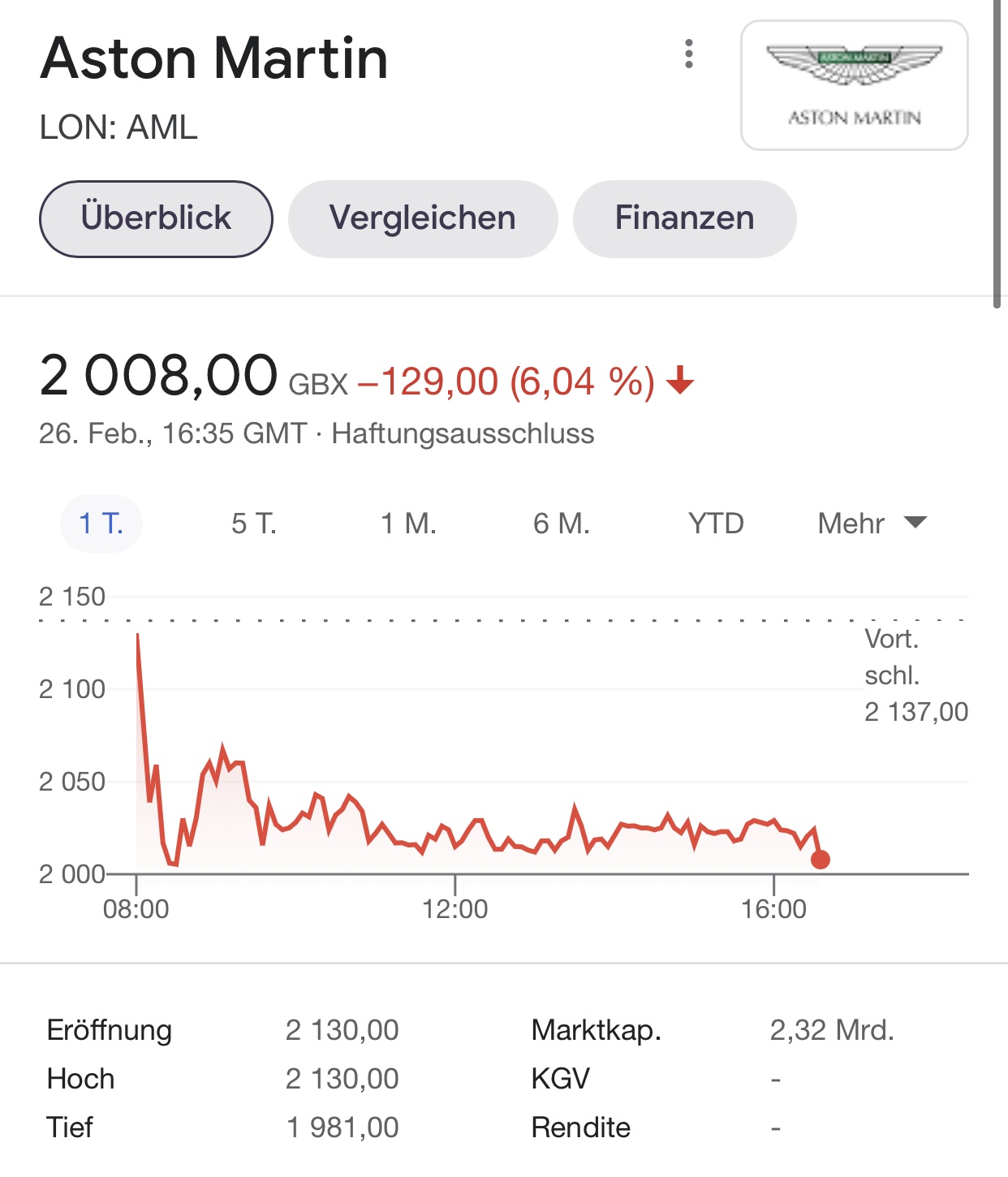1008x1177 pixels.
Task: Expand the Mehr time range dropdown
Action: tap(872, 524)
